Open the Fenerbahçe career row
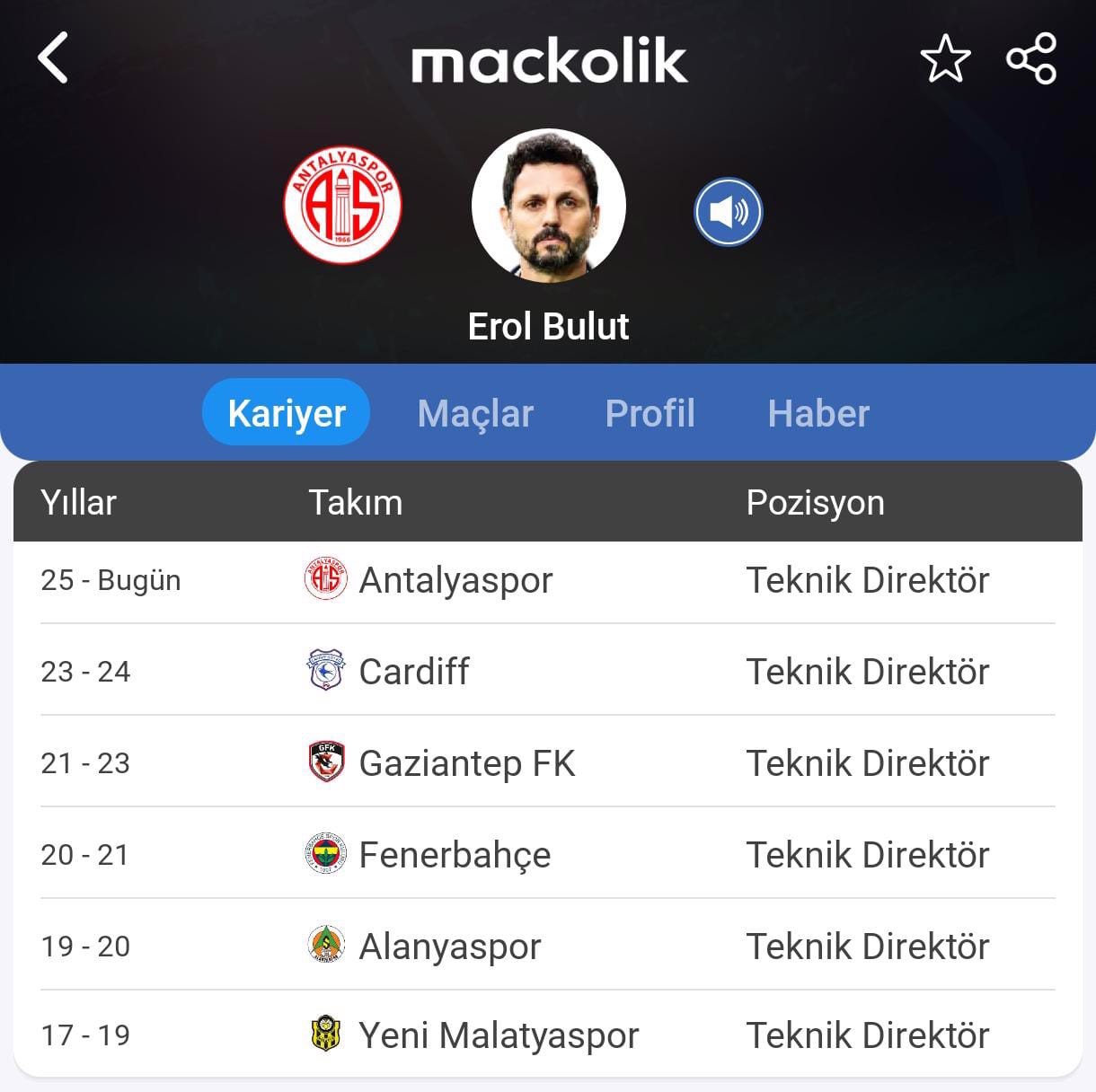Viewport: 1096px width, 1092px height. tap(454, 855)
